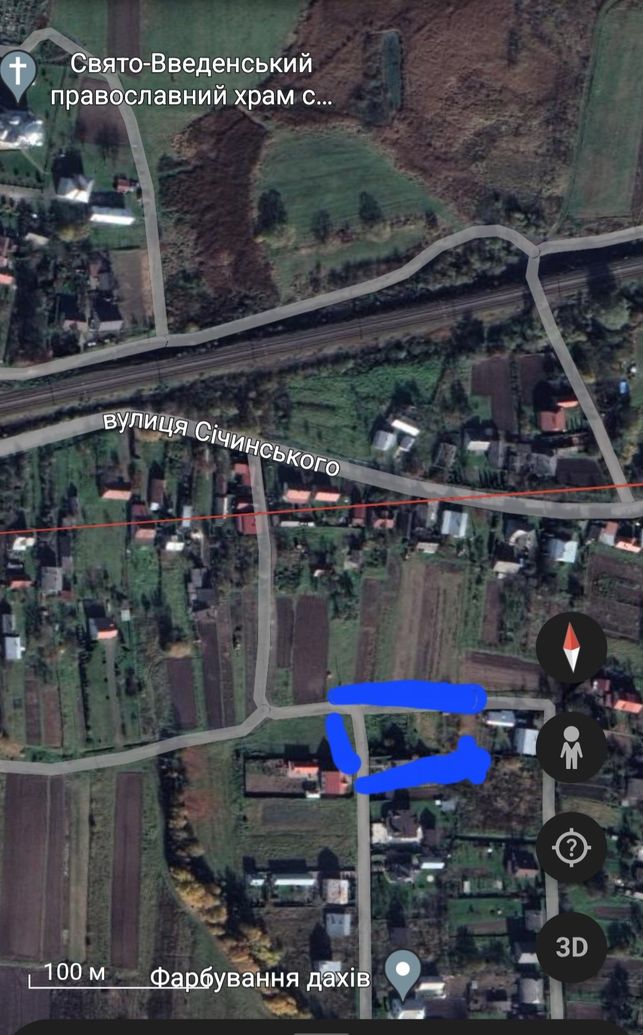The width and height of the screenshot is (643, 1035).
Task: Open Street View pegman mode
Action: [x=571, y=747]
